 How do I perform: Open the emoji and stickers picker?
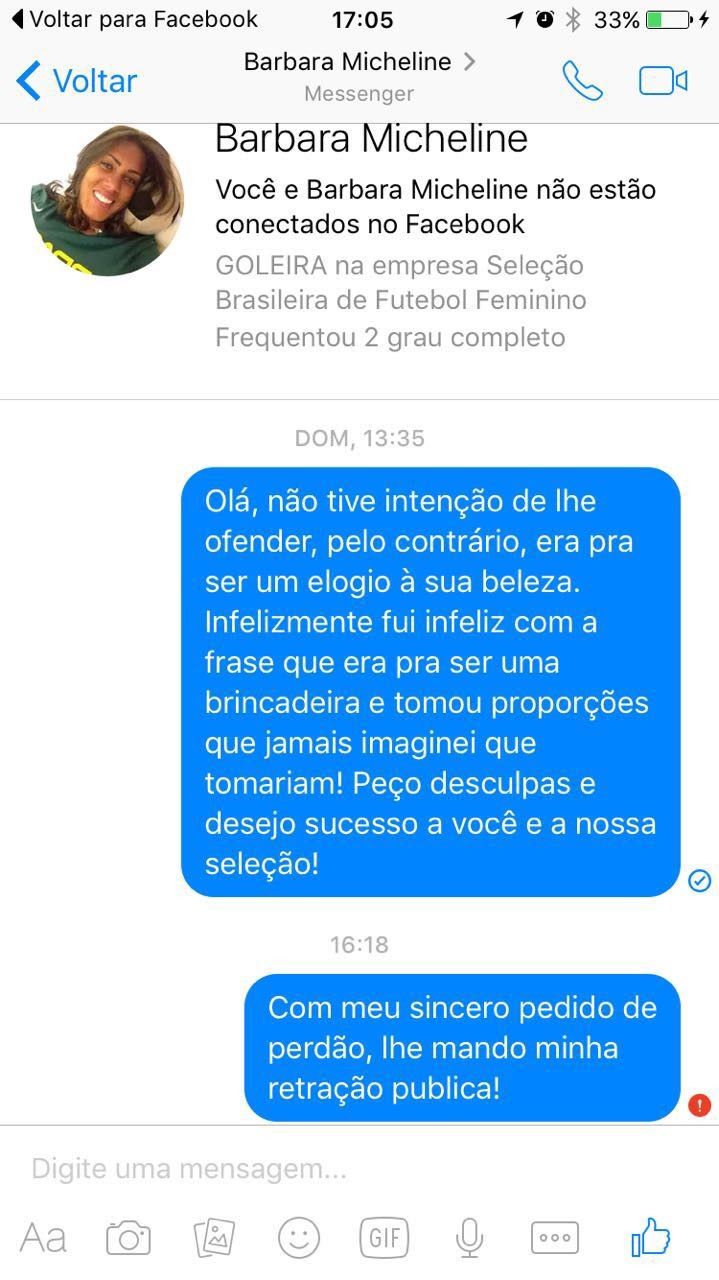[299, 1238]
